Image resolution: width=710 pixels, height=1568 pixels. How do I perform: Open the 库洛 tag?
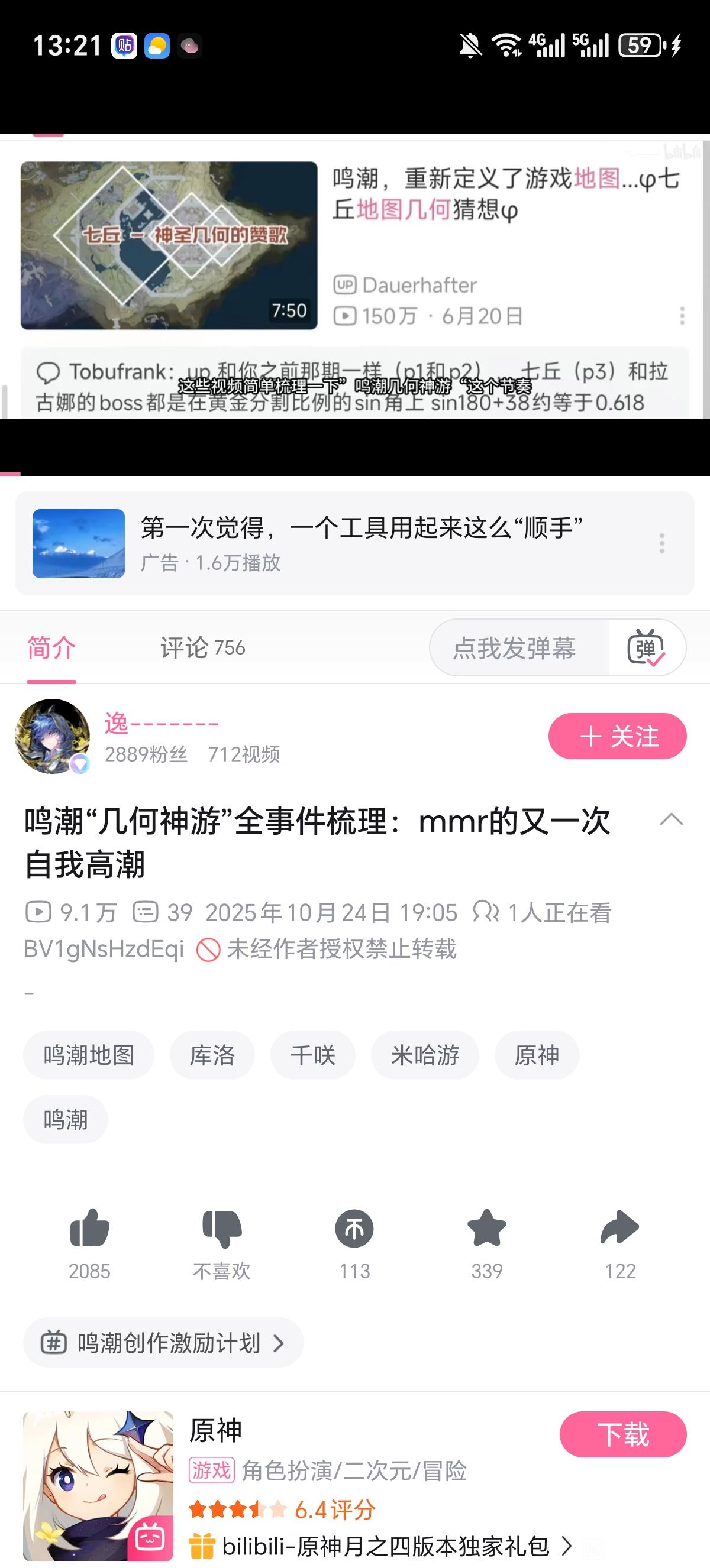click(x=212, y=1055)
